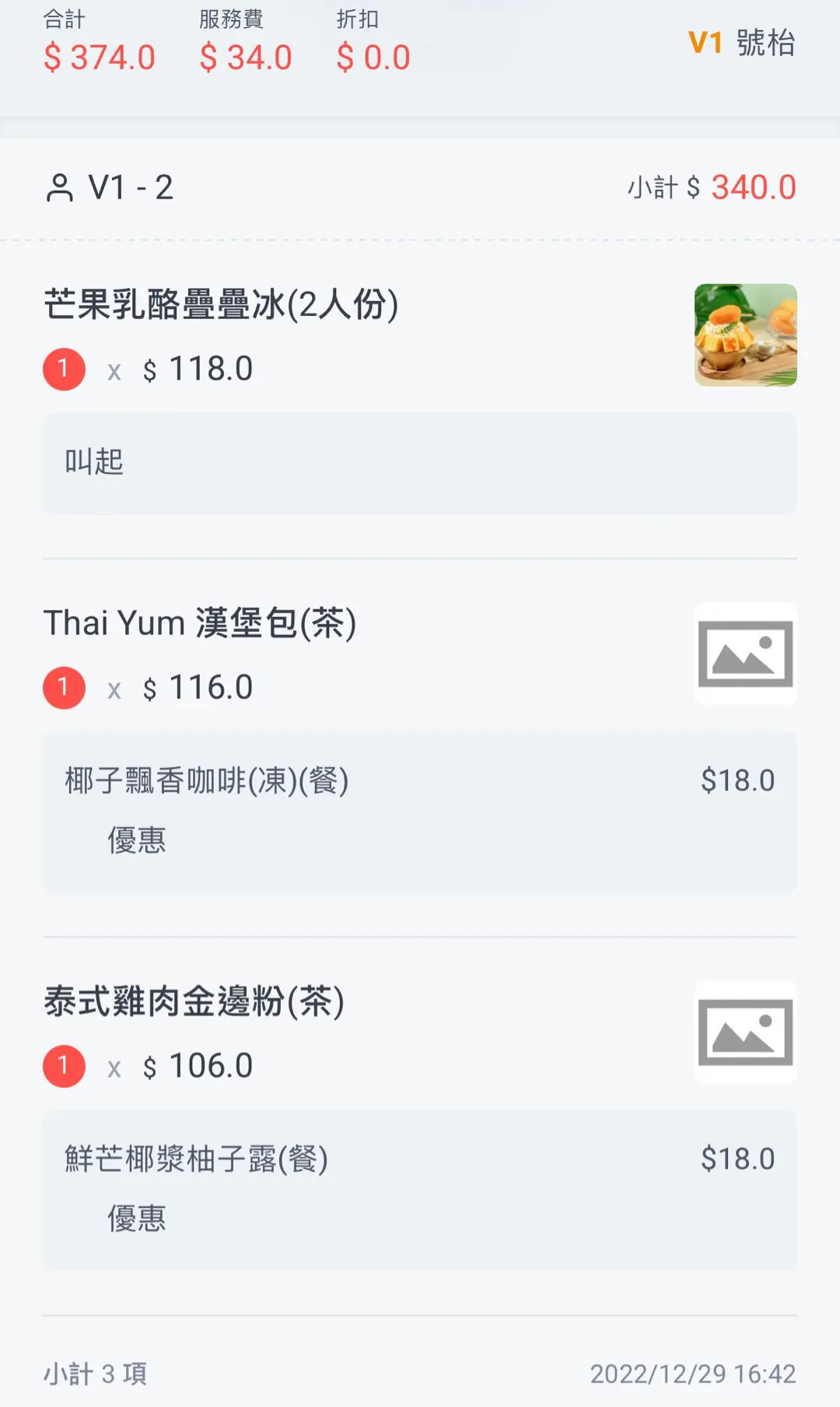This screenshot has height=1407, width=840.
Task: View the Thai Yum 漢堡包 image placeholder
Action: pos(745,654)
